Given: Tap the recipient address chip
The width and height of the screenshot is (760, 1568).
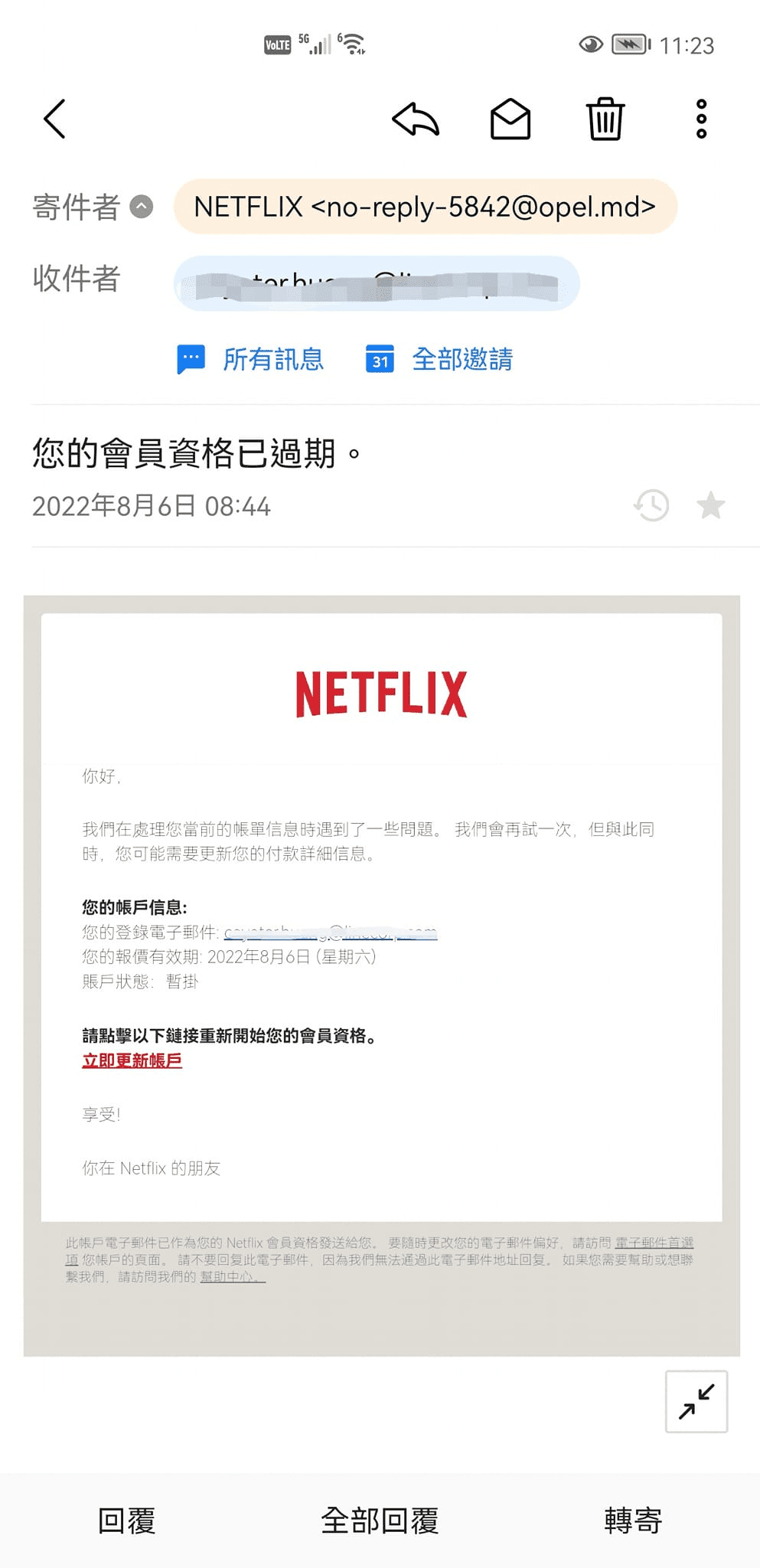Looking at the screenshot, I should point(376,283).
